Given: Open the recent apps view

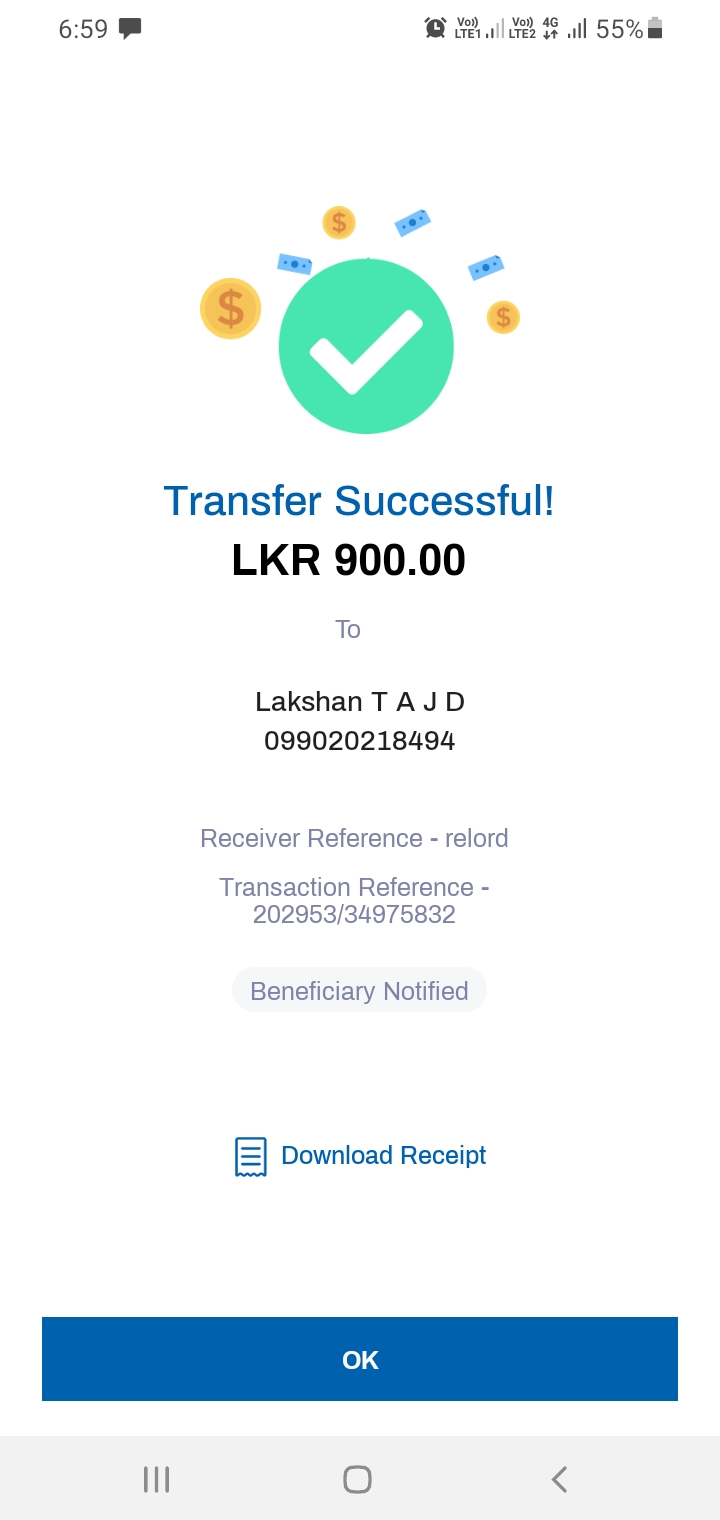Looking at the screenshot, I should coord(156,1479).
